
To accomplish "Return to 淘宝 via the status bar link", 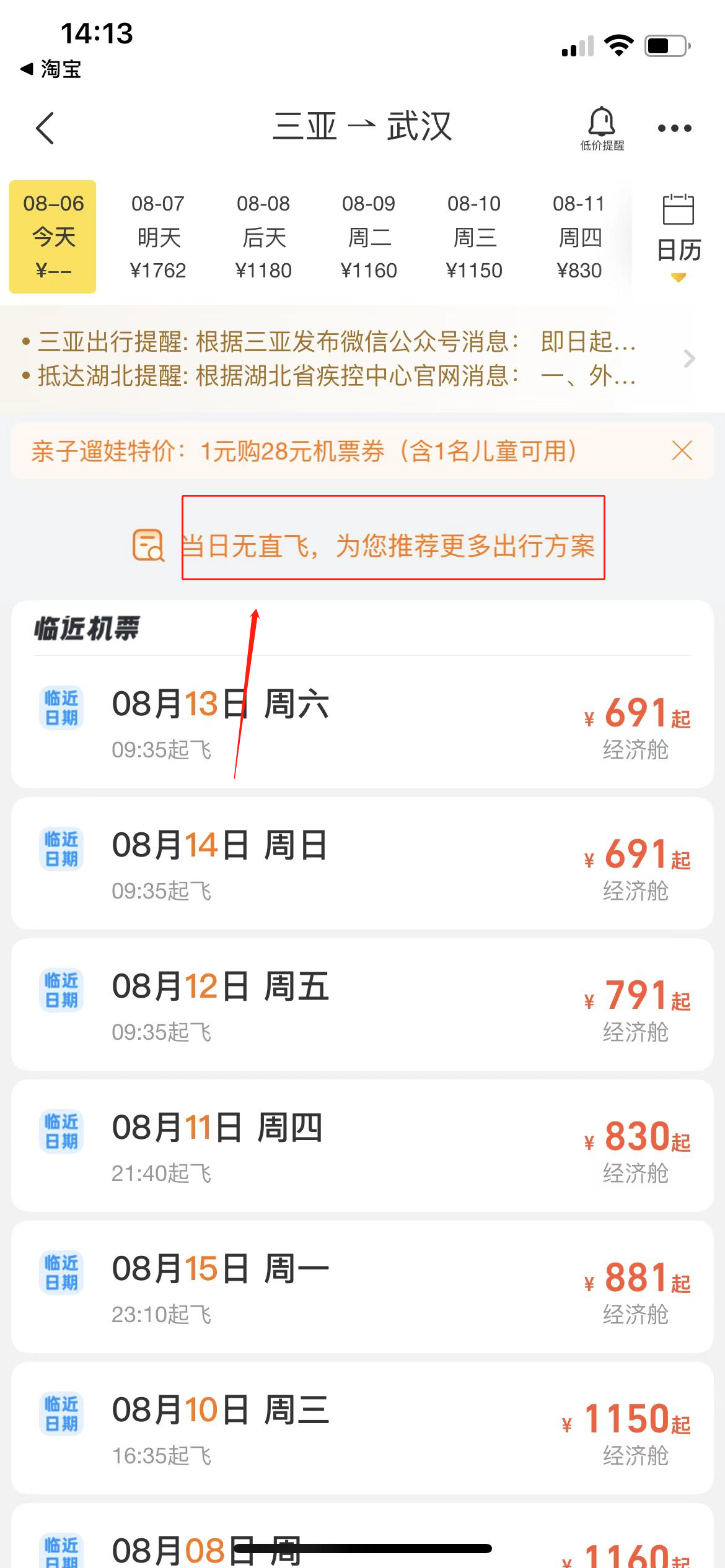I will [x=51, y=69].
